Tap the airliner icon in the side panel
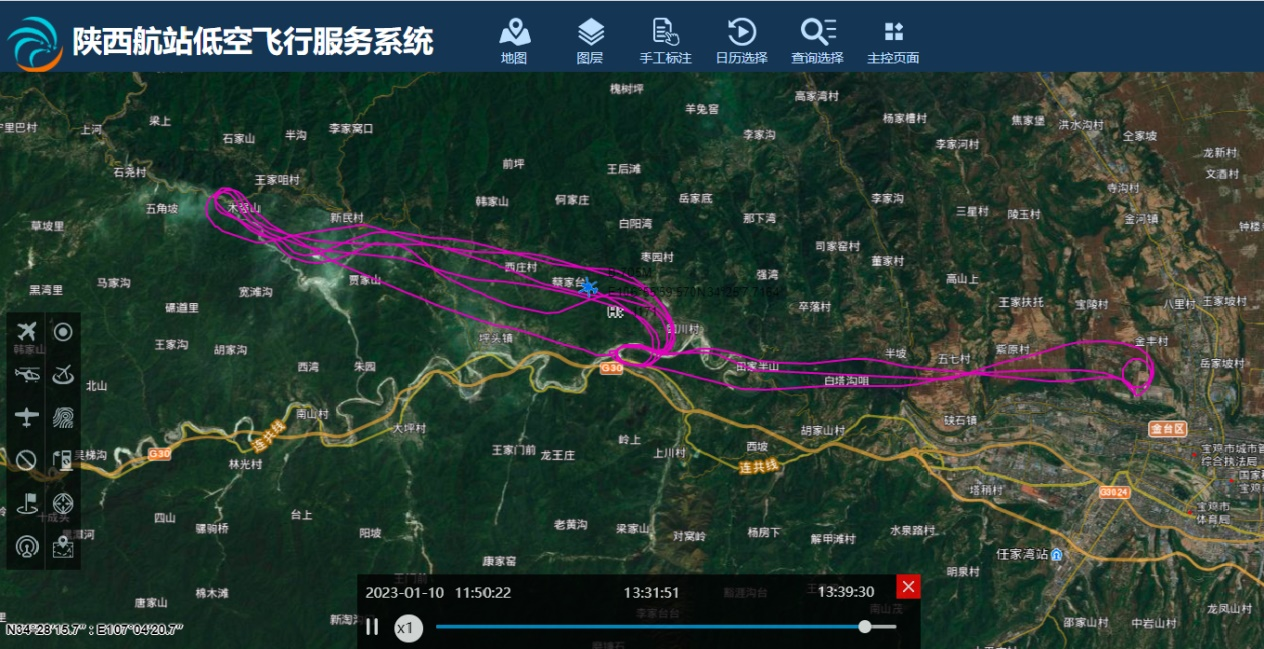 click(26, 331)
